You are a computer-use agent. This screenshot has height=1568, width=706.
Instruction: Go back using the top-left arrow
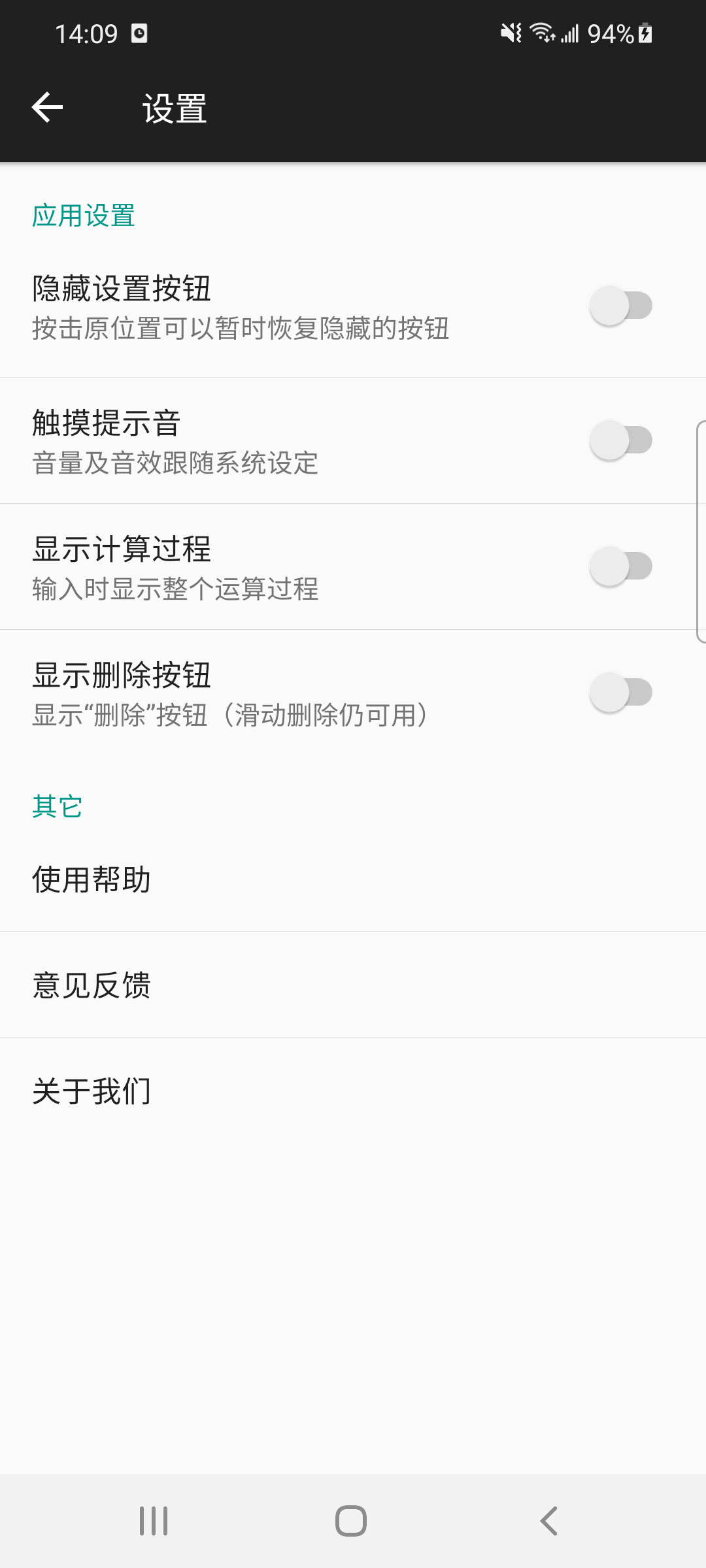[x=47, y=108]
